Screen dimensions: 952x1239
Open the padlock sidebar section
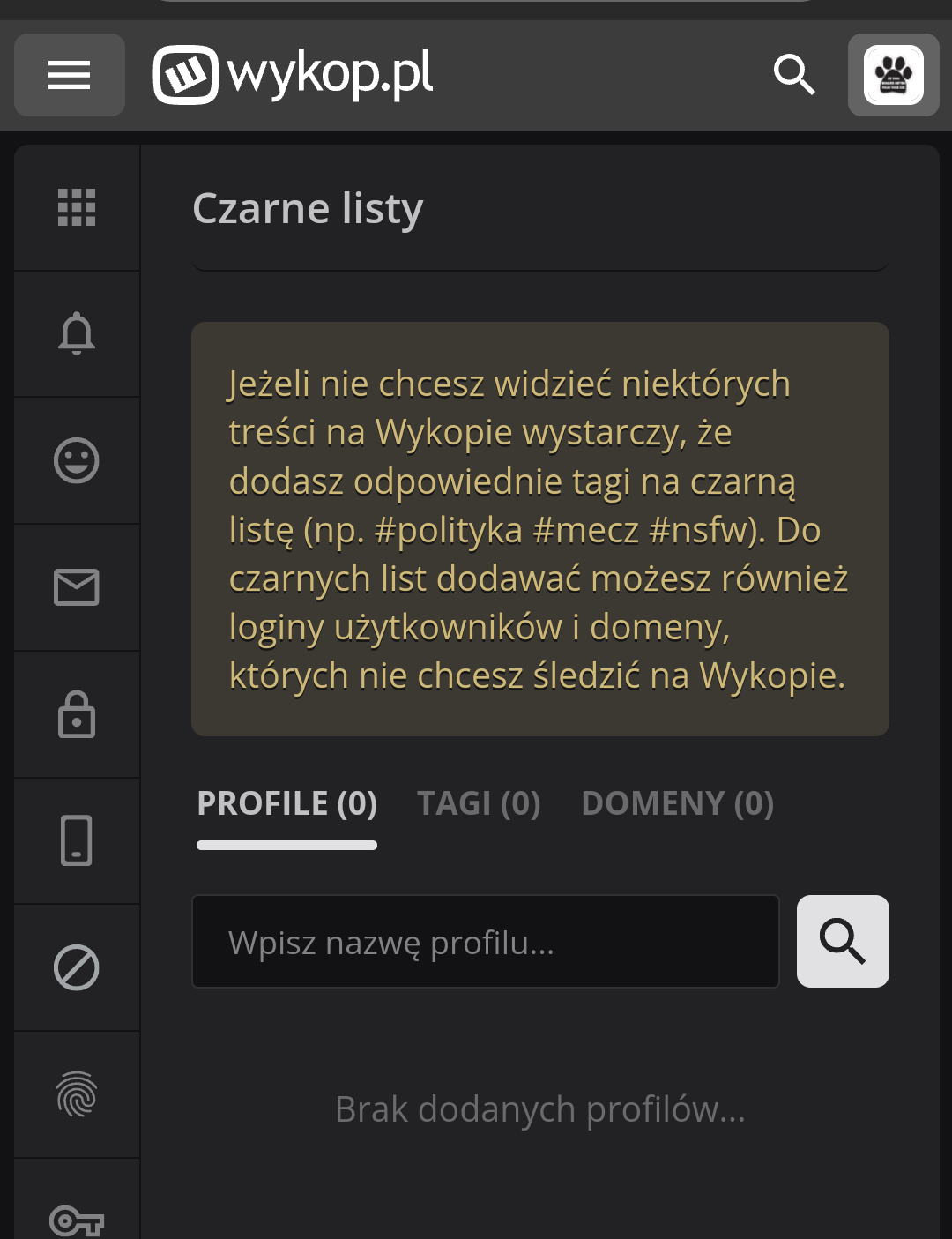click(x=77, y=714)
